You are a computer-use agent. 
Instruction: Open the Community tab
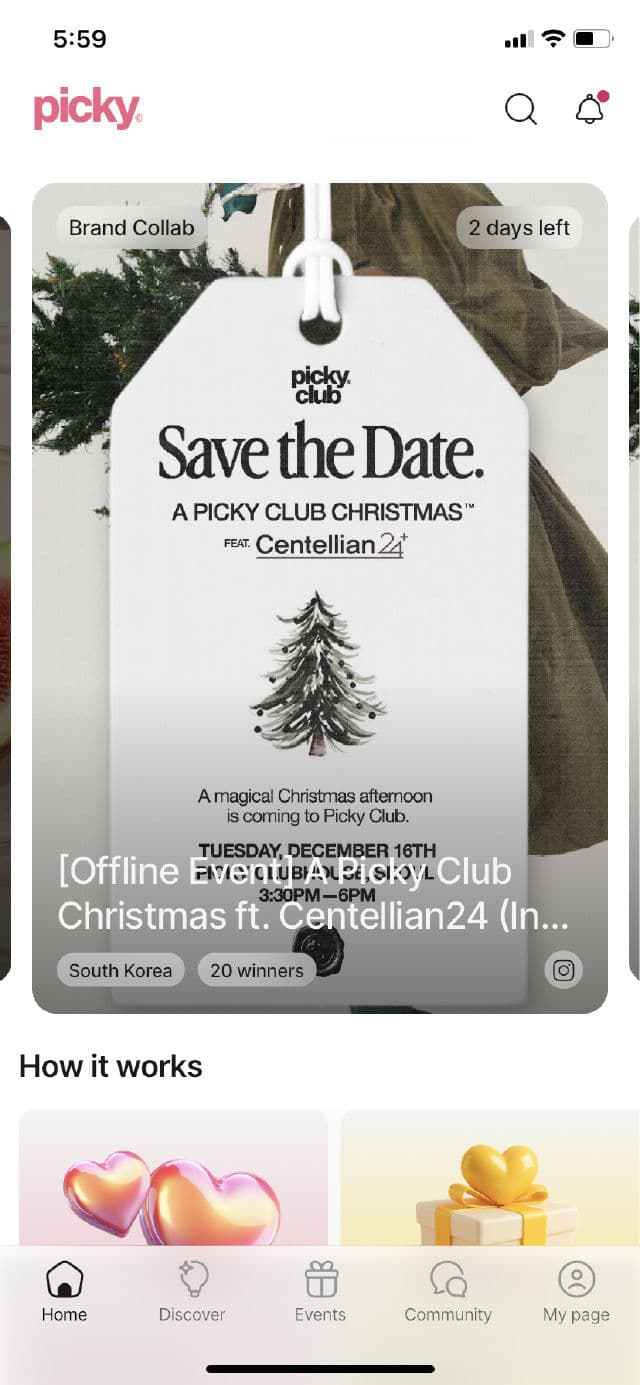tap(448, 1291)
